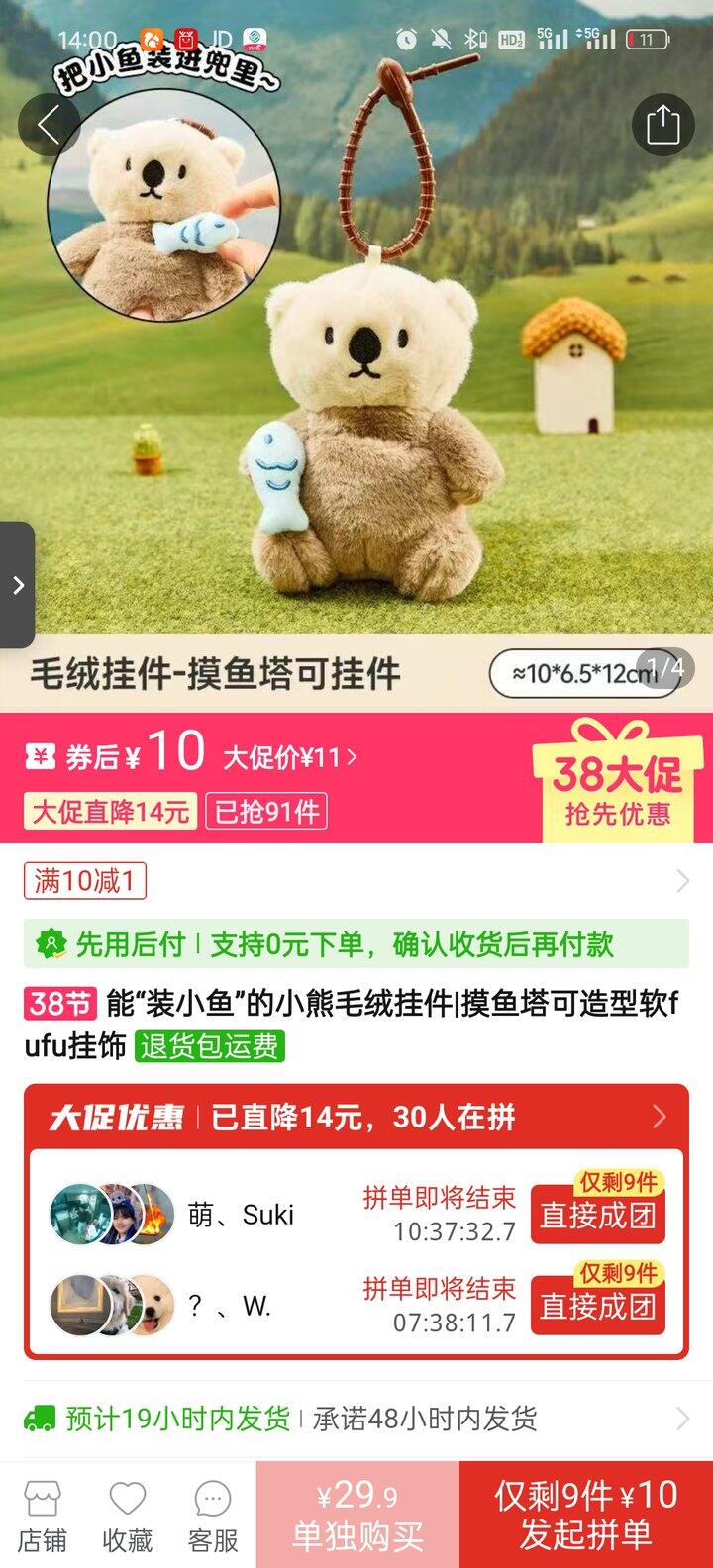The height and width of the screenshot is (1568, 713).
Task: Tap the main product image
Action: [x=356, y=356]
